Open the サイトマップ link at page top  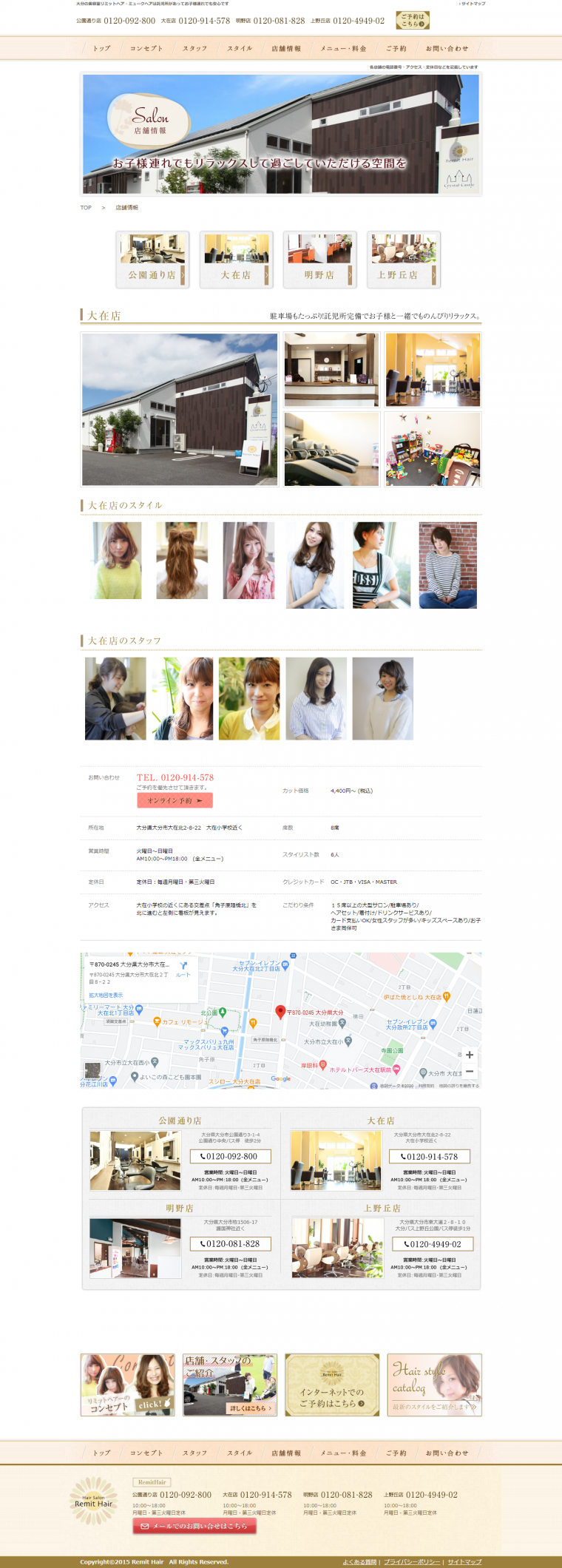pos(472,4)
